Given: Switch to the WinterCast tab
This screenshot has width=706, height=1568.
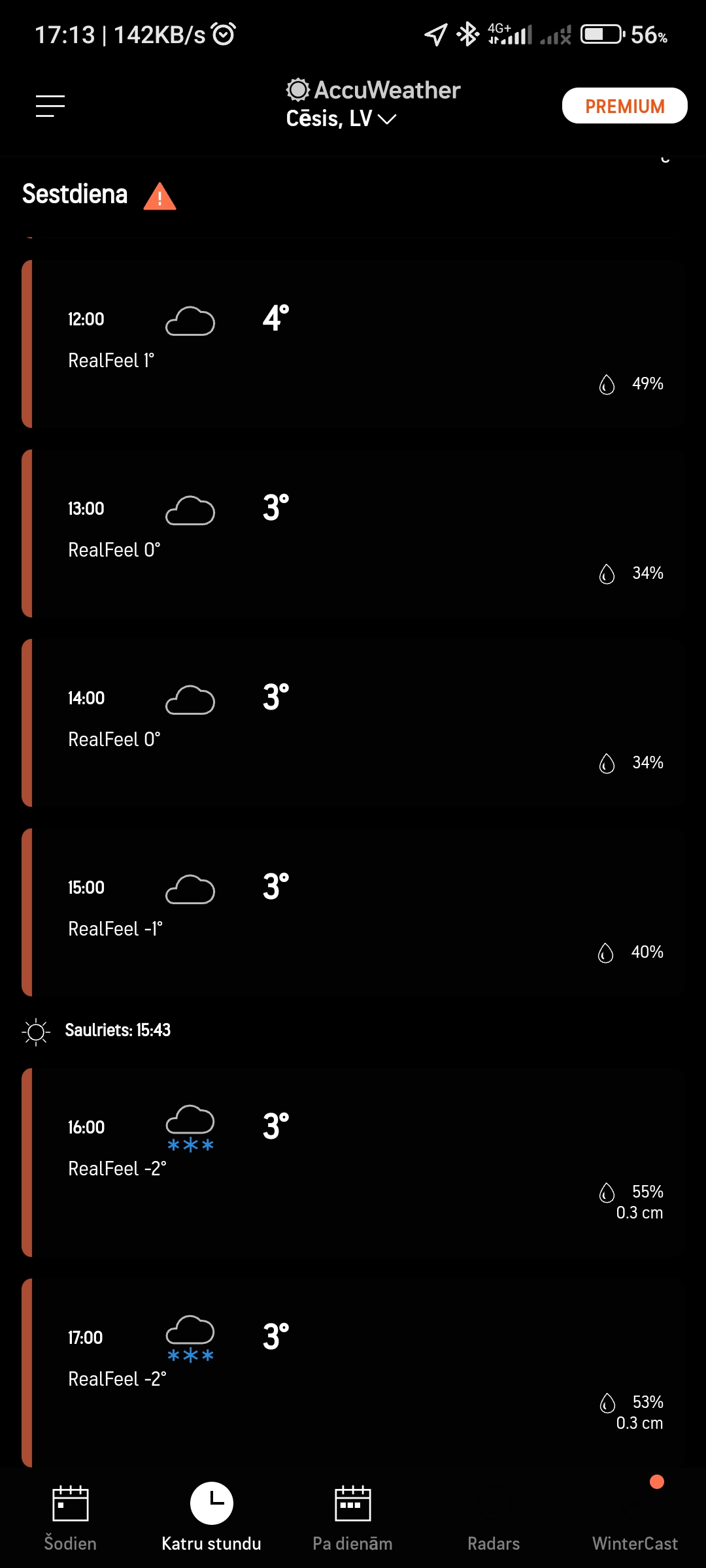Looking at the screenshot, I should [635, 1522].
